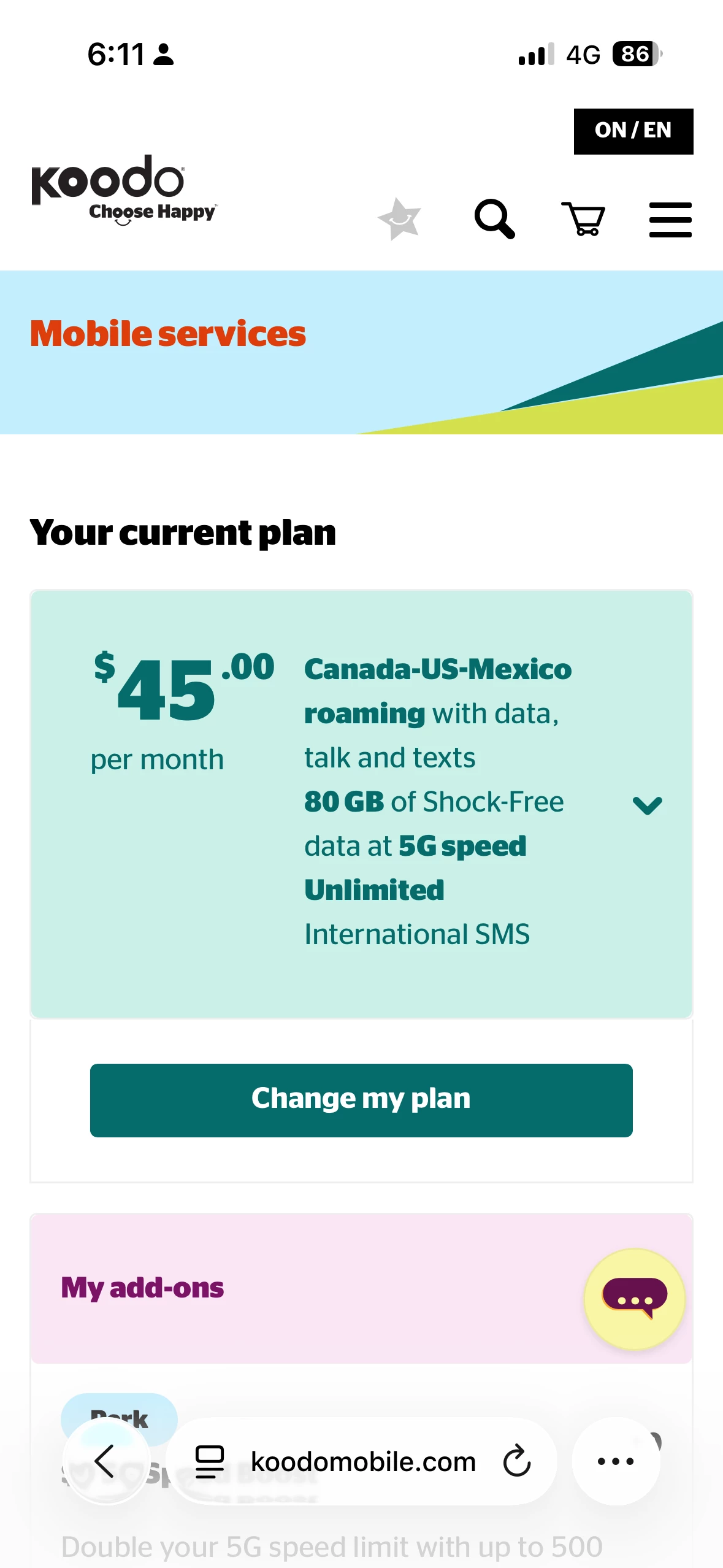This screenshot has width=723, height=1568.
Task: View the shopping cart
Action: [x=583, y=219]
